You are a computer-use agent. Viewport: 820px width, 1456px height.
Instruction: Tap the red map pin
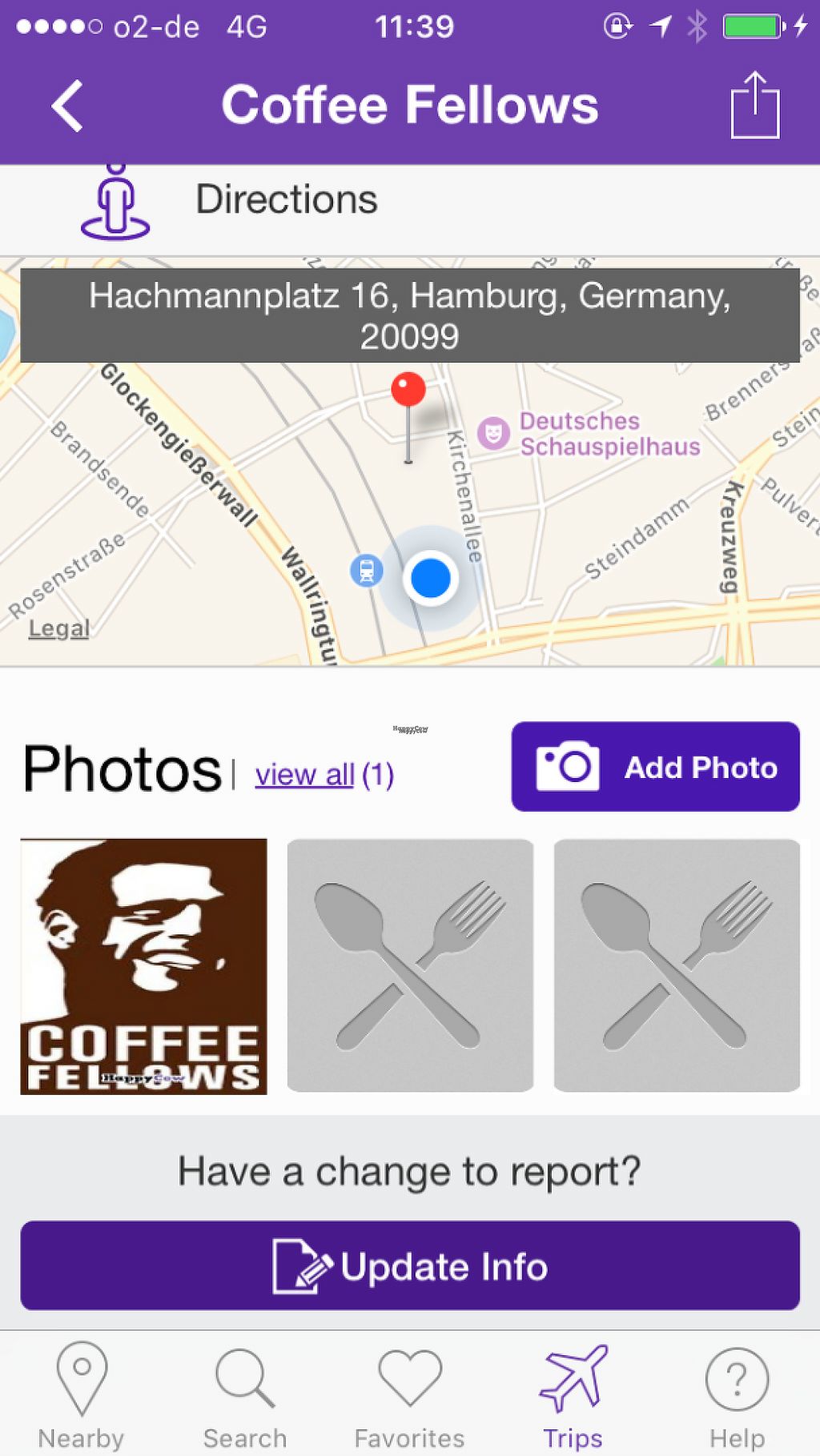pos(408,391)
